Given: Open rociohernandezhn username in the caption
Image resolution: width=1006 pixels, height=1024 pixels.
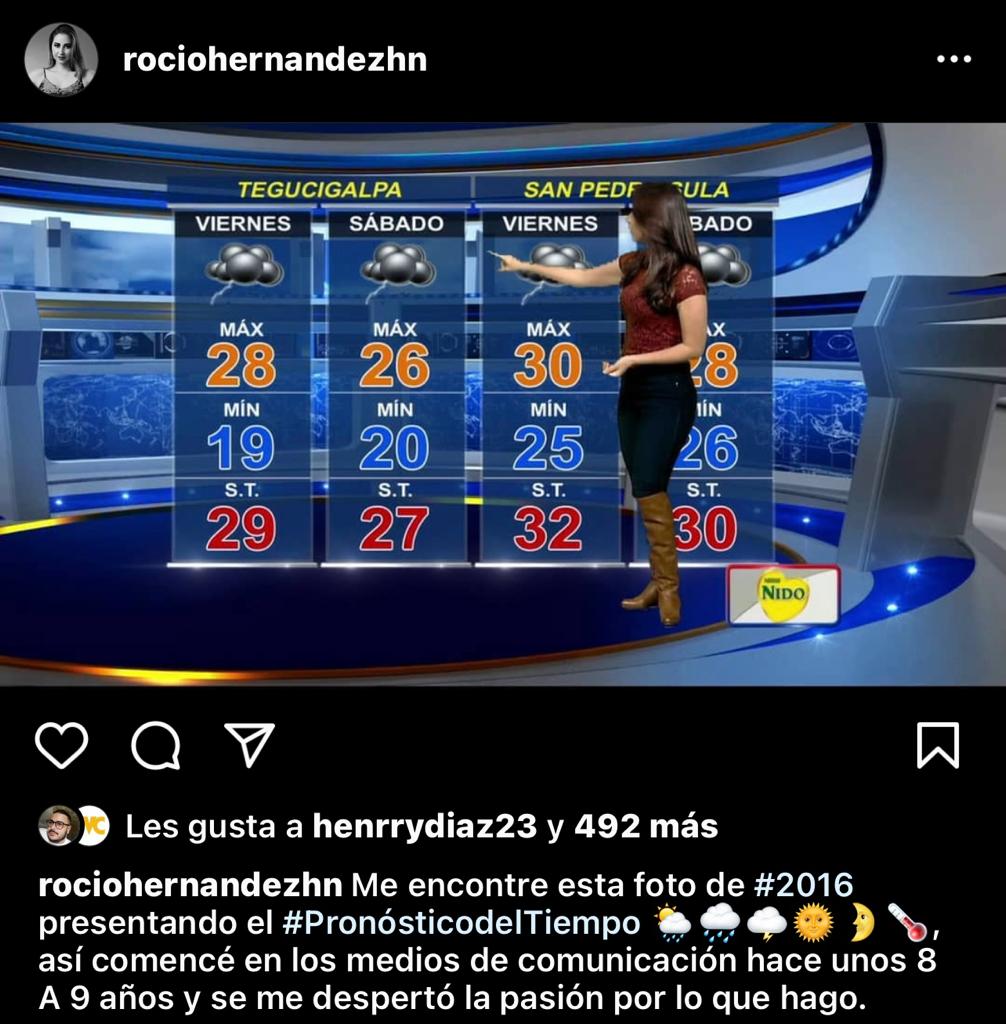Looking at the screenshot, I should (x=190, y=885).
